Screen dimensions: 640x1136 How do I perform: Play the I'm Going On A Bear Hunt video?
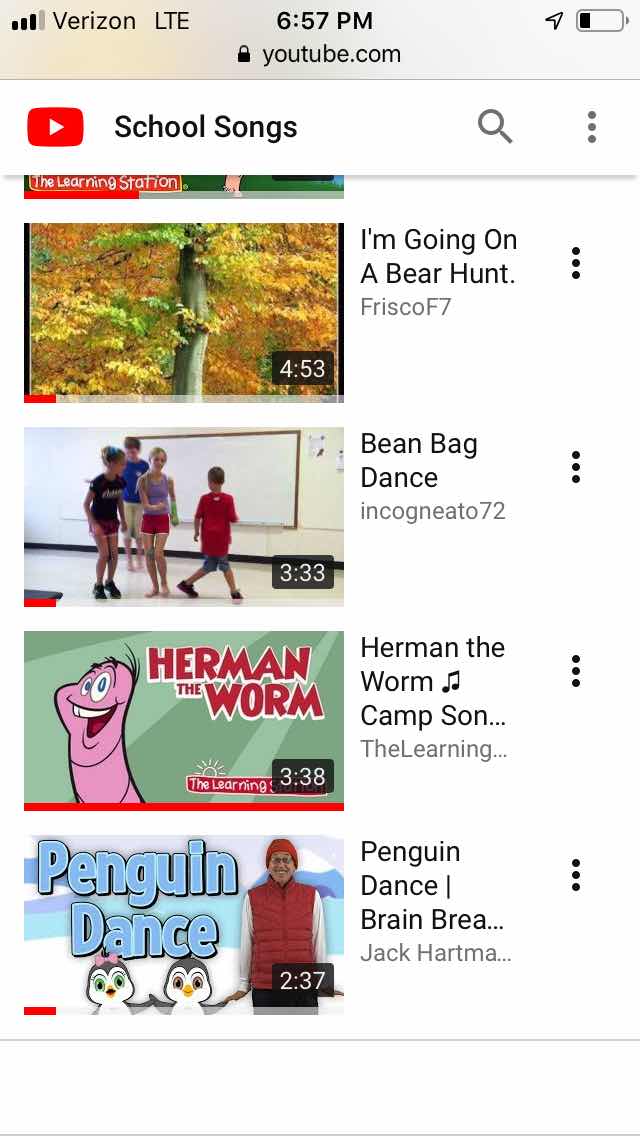pos(184,312)
